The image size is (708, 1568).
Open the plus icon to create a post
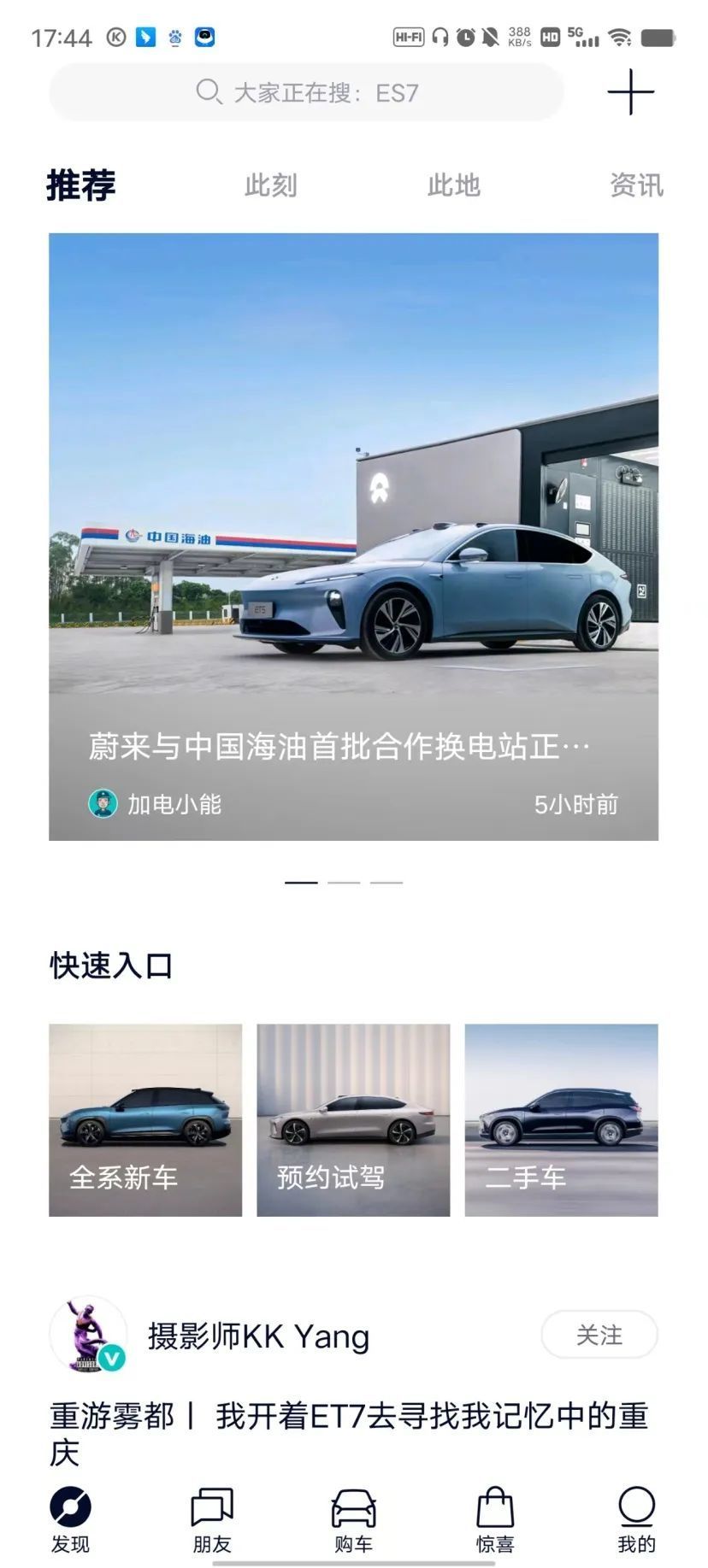tap(631, 91)
